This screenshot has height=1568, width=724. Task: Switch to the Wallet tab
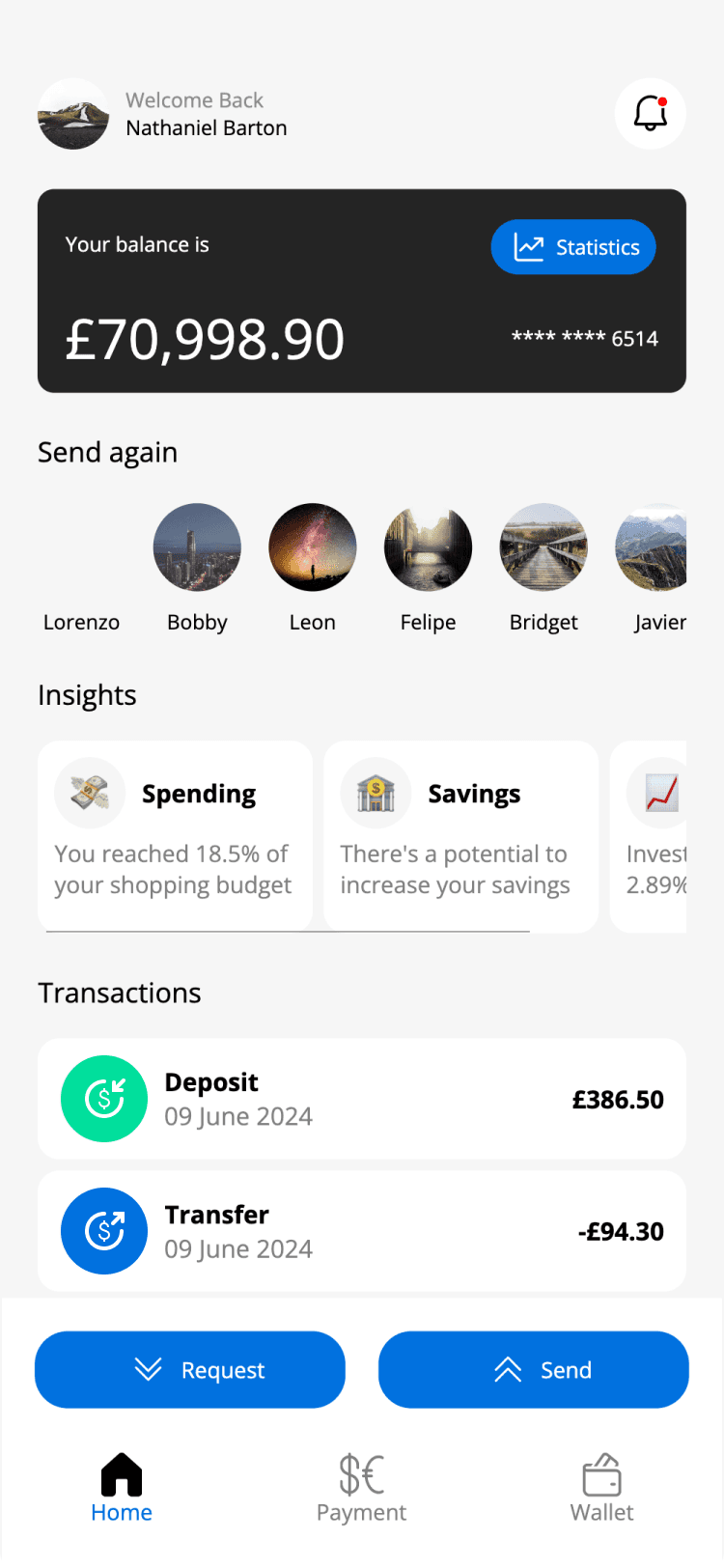(601, 1488)
